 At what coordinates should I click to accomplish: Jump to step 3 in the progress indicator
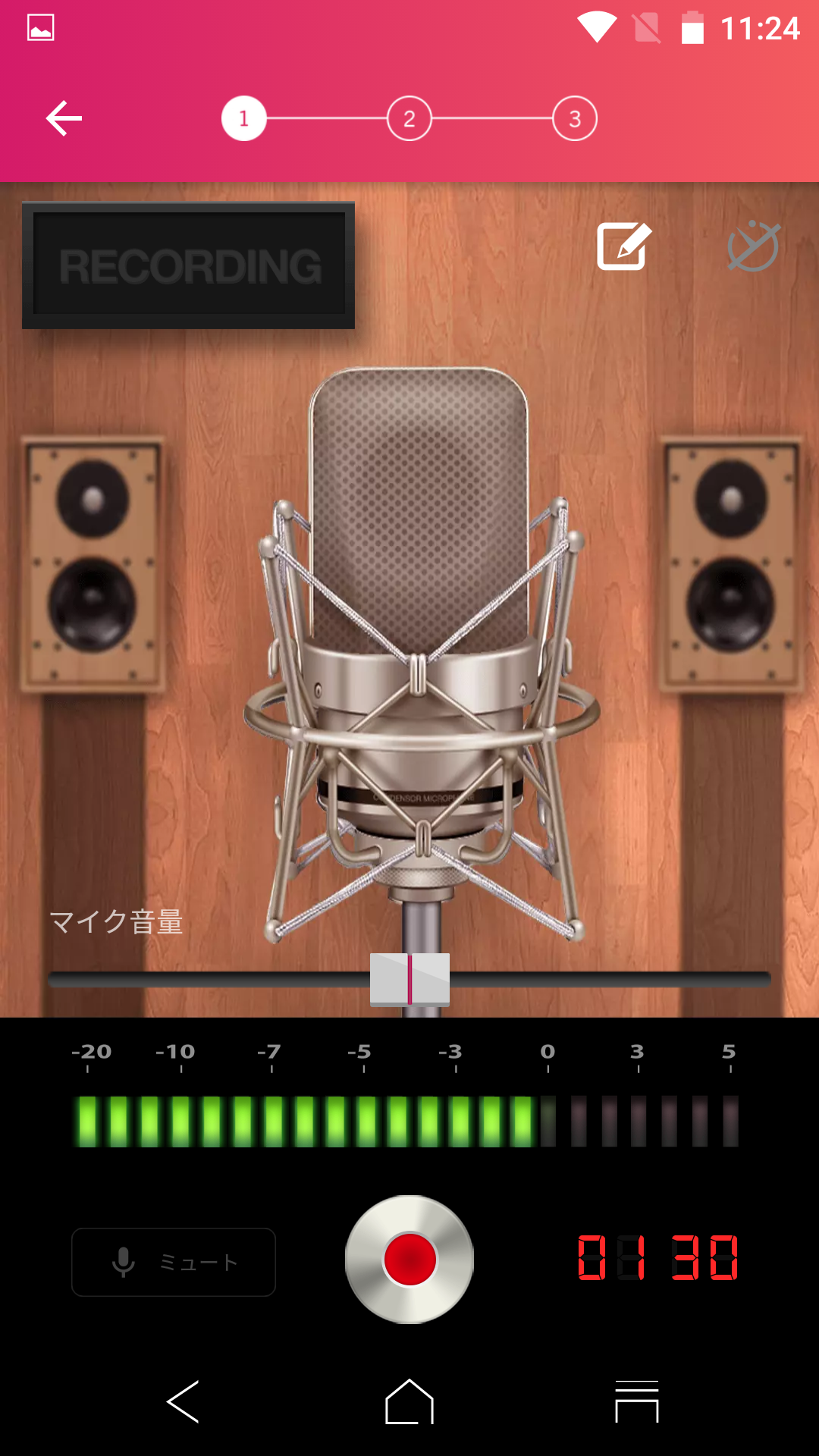point(575,118)
